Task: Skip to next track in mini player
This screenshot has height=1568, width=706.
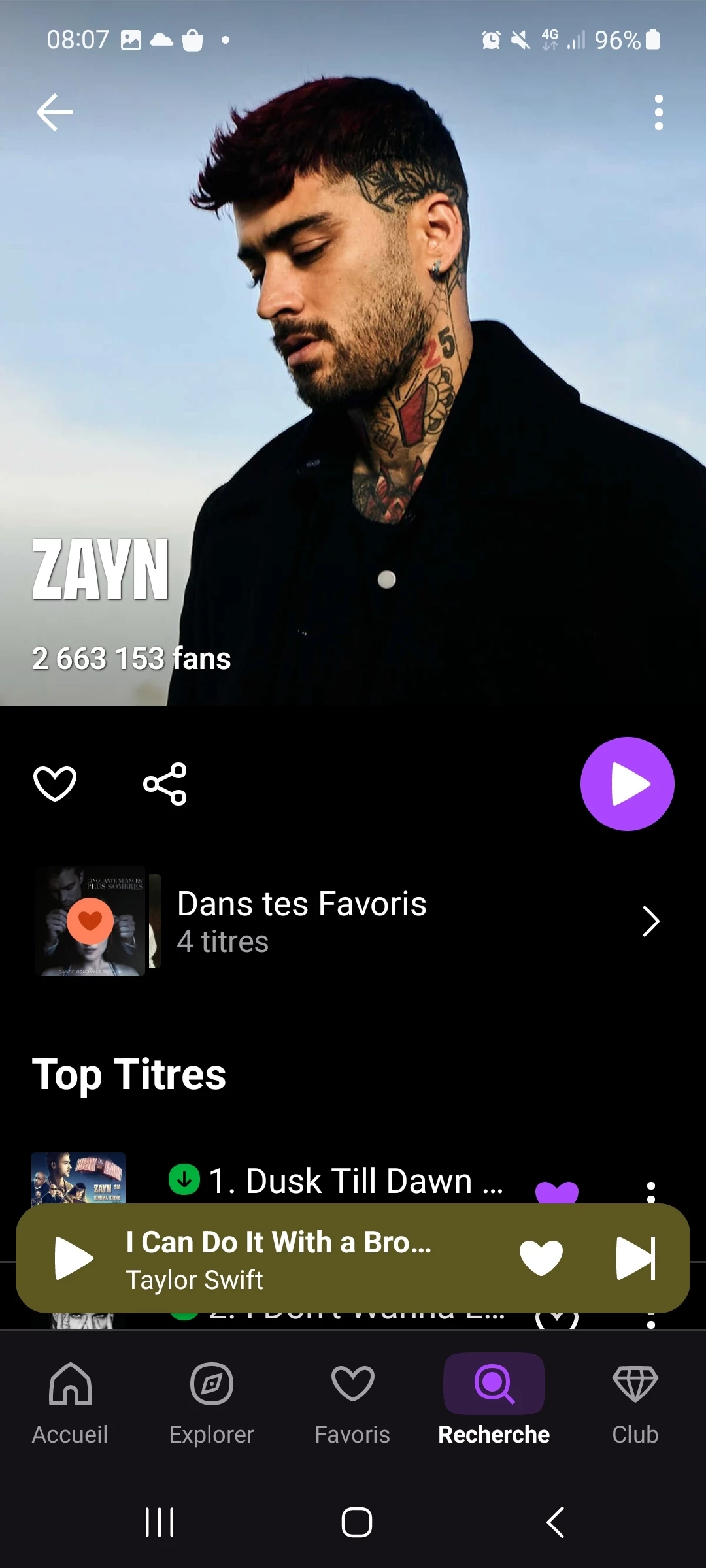Action: 635,1258
